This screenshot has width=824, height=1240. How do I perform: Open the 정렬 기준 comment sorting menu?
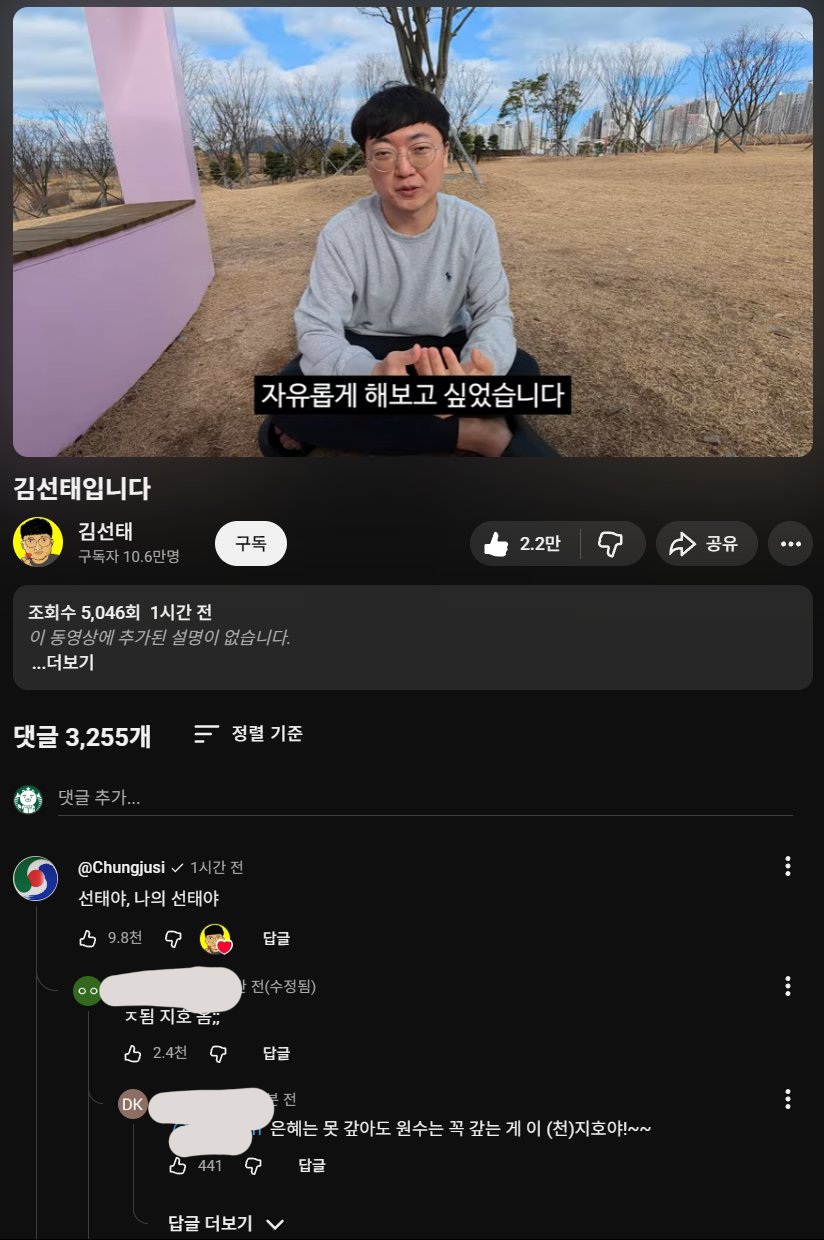248,734
